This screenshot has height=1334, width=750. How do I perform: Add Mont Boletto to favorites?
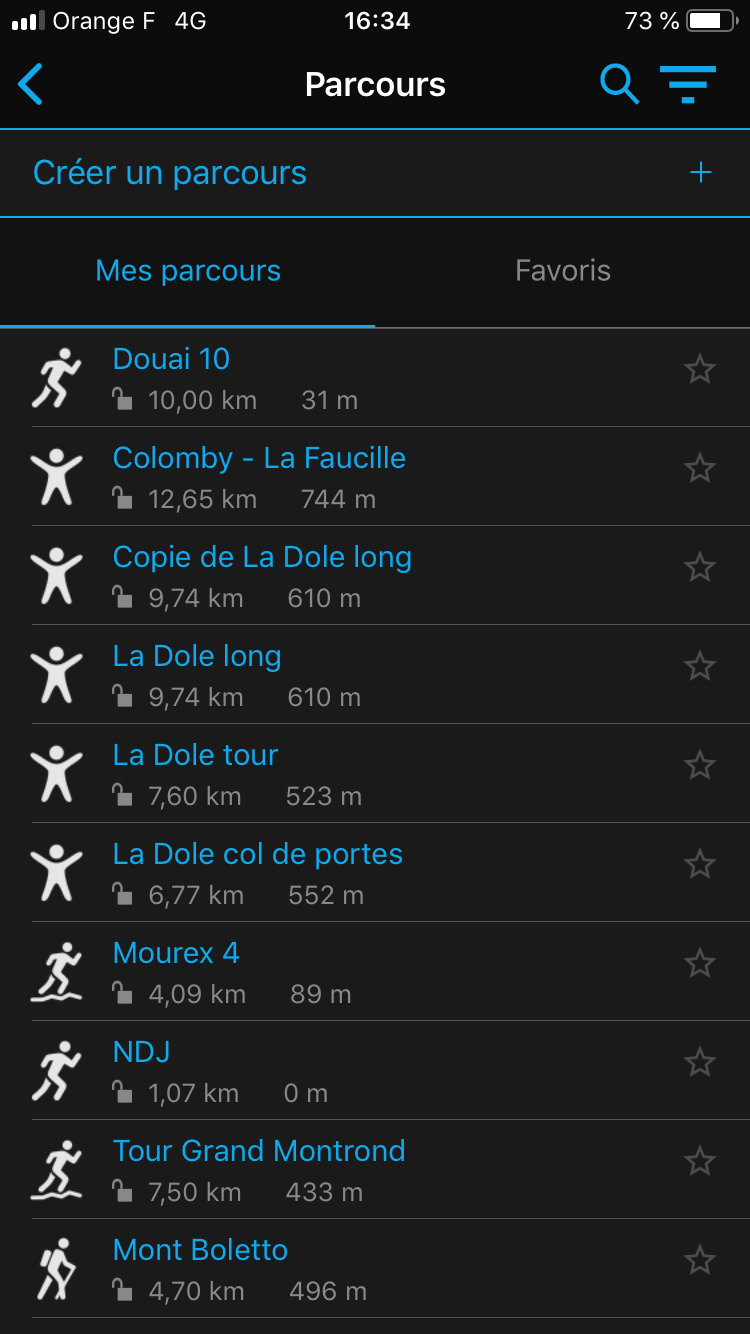pyautogui.click(x=700, y=1260)
